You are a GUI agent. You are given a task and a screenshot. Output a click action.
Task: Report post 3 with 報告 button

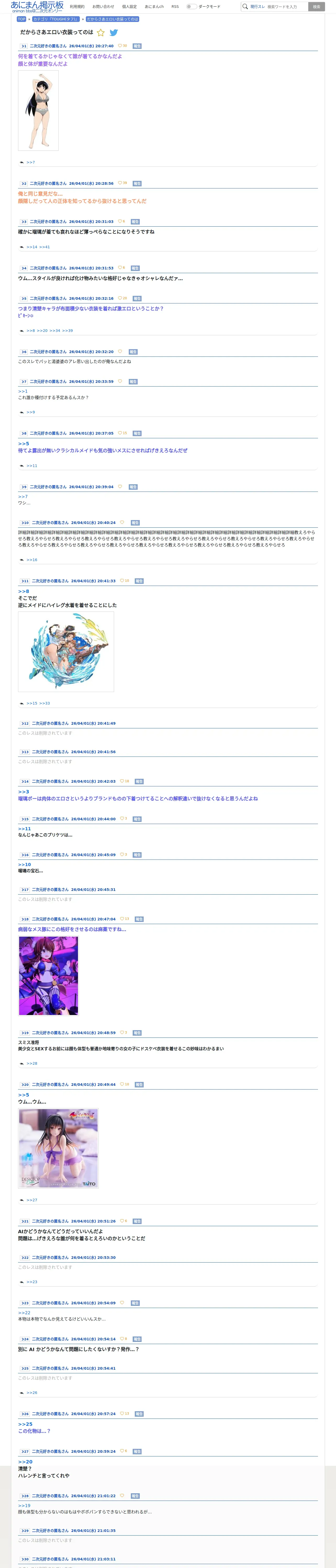coord(135,222)
